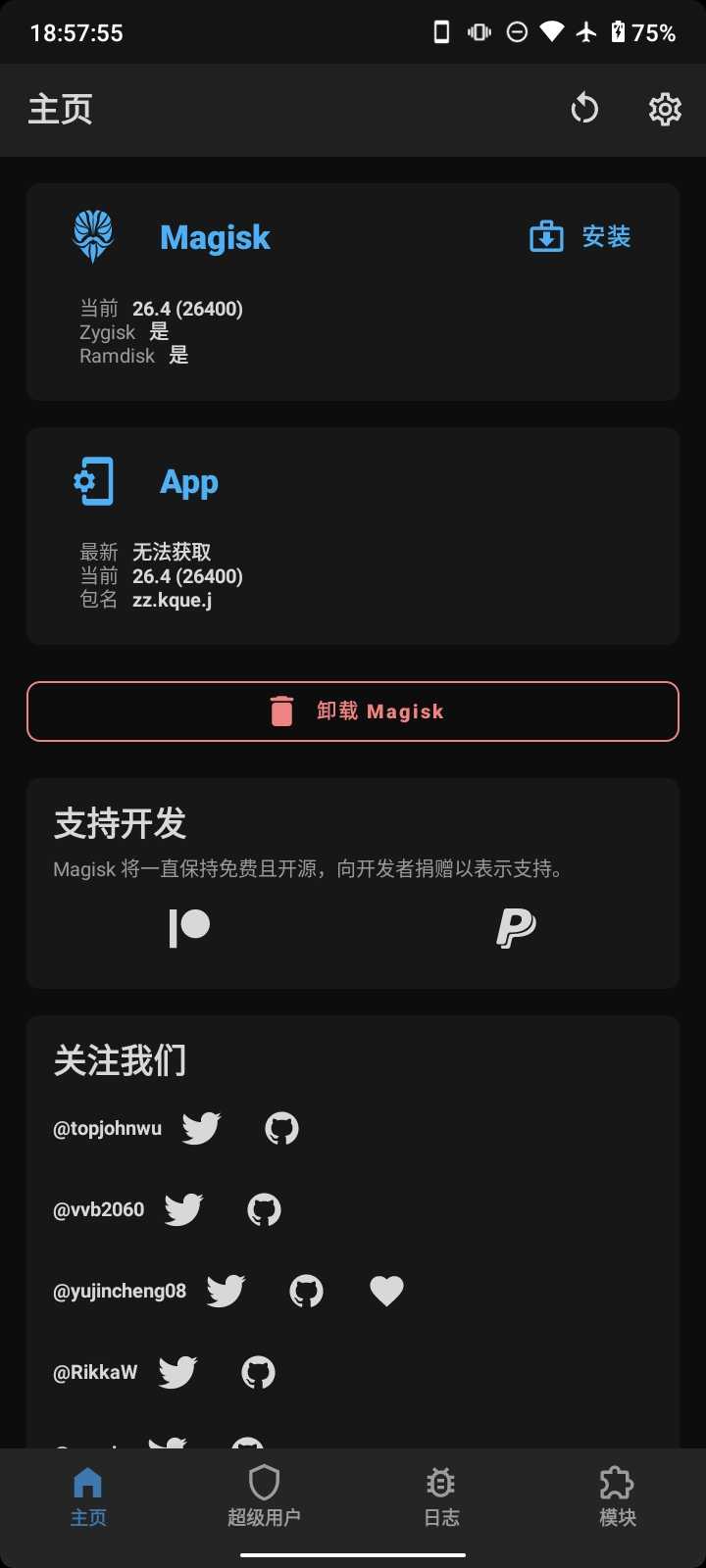This screenshot has width=706, height=1568.
Task: Open @topjohnwu's GitHub page
Action: tap(281, 1128)
